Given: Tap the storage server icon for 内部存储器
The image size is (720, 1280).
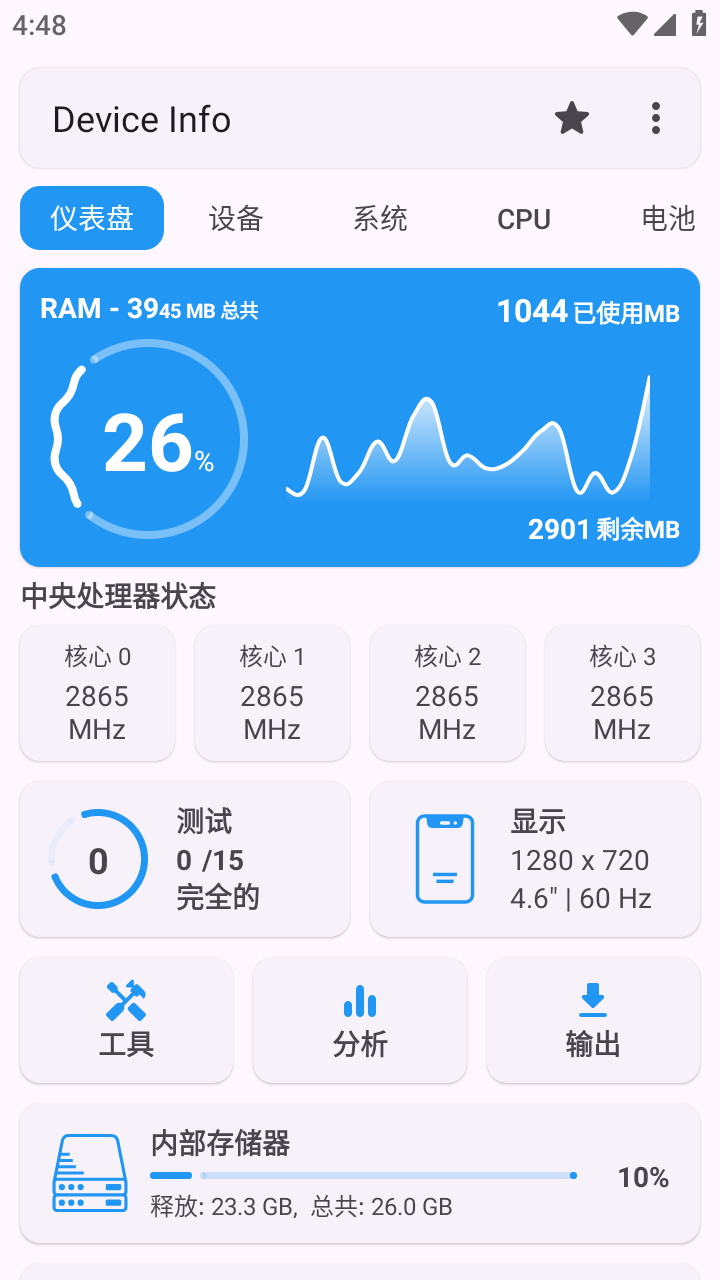Looking at the screenshot, I should [88, 1172].
